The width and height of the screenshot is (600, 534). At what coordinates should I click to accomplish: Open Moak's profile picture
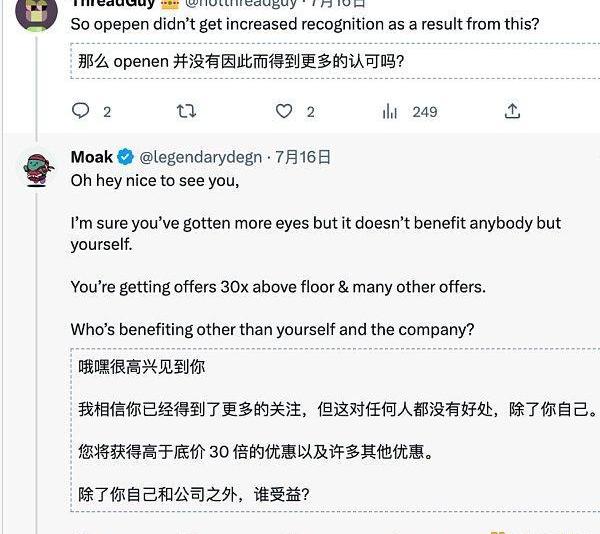[x=37, y=171]
